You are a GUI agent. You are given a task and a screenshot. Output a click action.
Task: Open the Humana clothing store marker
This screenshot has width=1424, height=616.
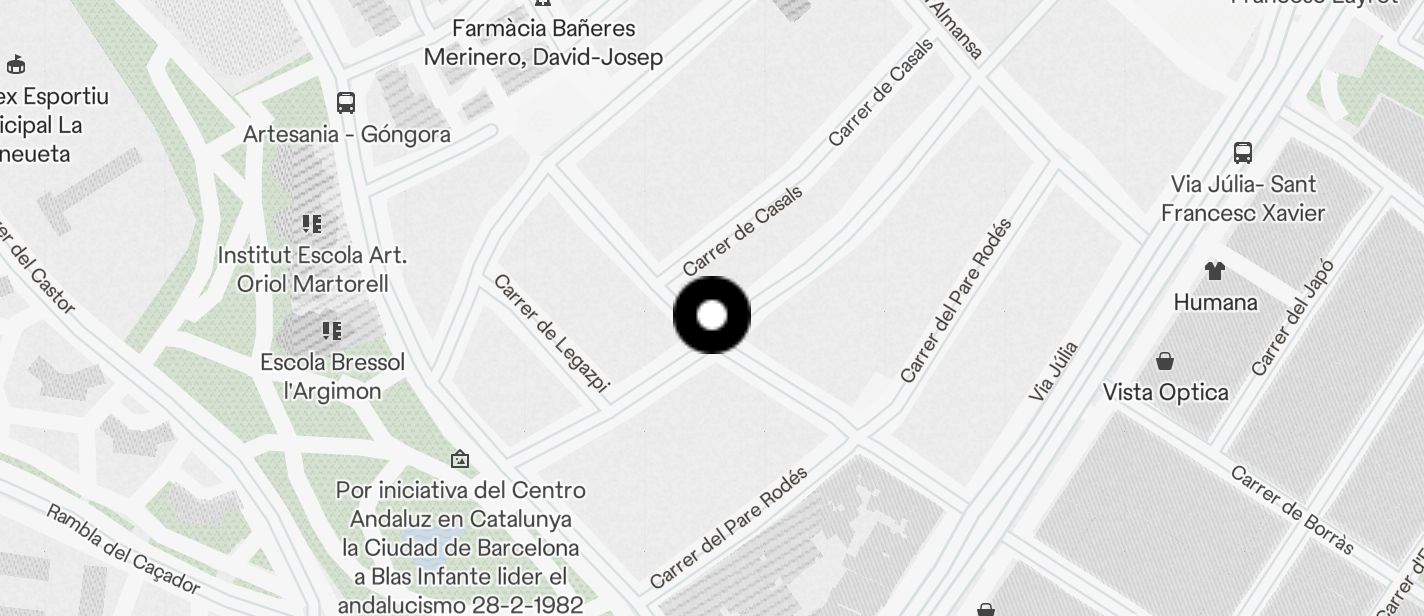tap(1215, 271)
